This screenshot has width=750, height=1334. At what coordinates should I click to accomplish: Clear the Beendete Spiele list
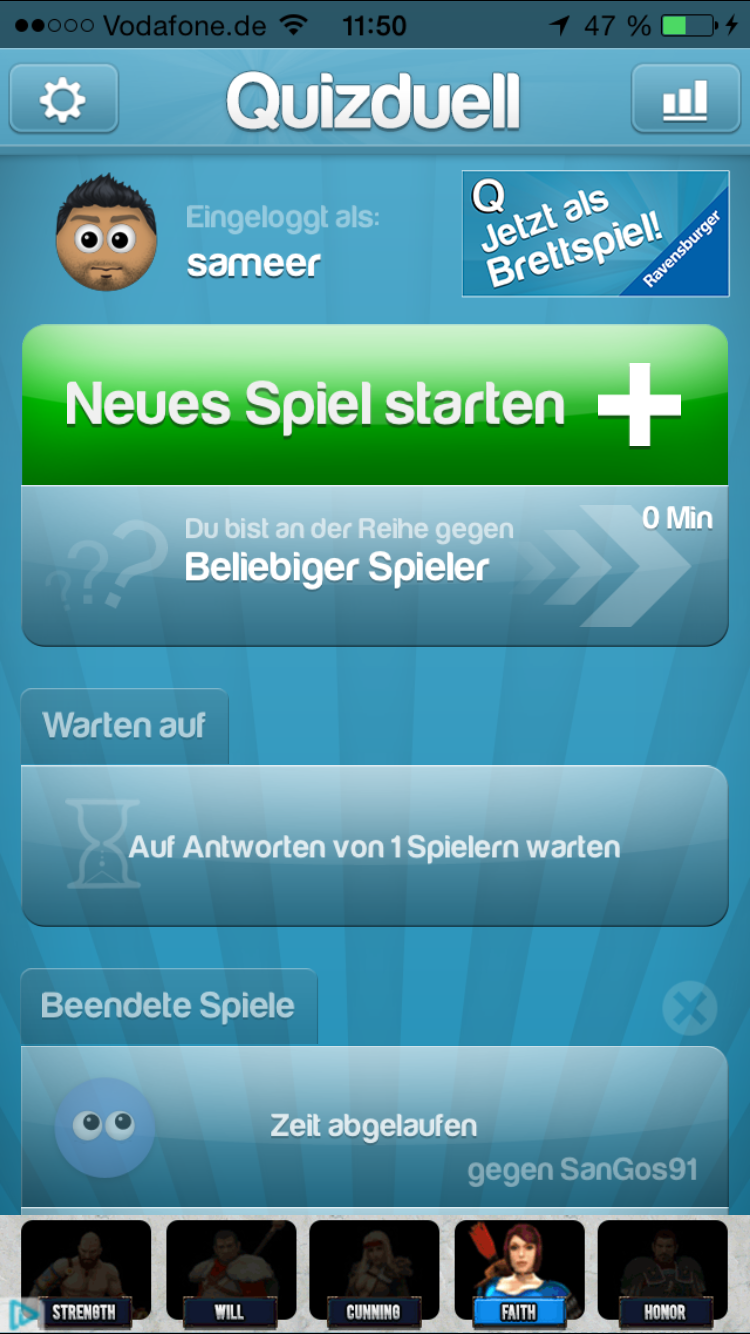click(x=689, y=1008)
